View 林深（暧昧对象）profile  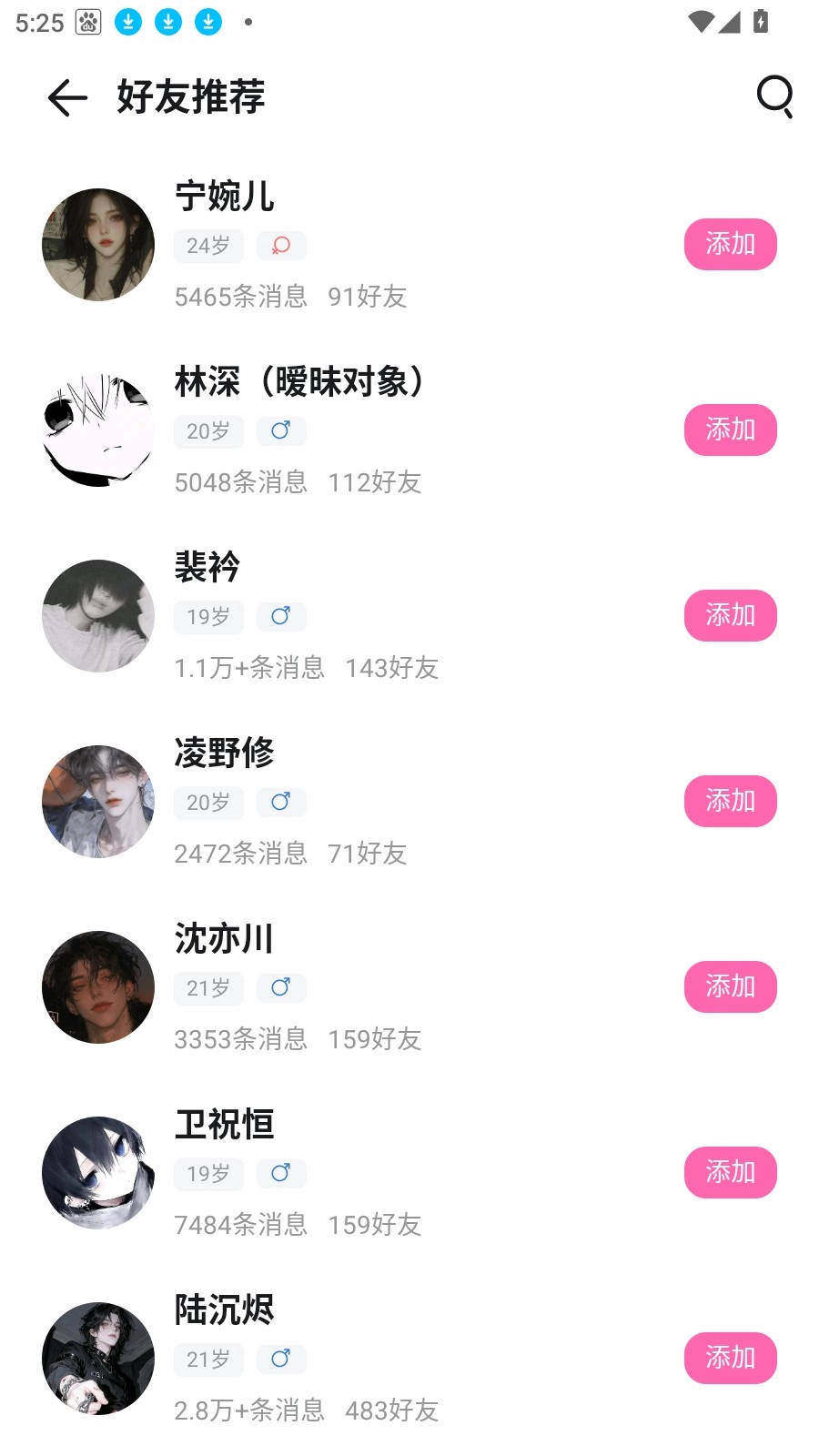click(x=364, y=431)
